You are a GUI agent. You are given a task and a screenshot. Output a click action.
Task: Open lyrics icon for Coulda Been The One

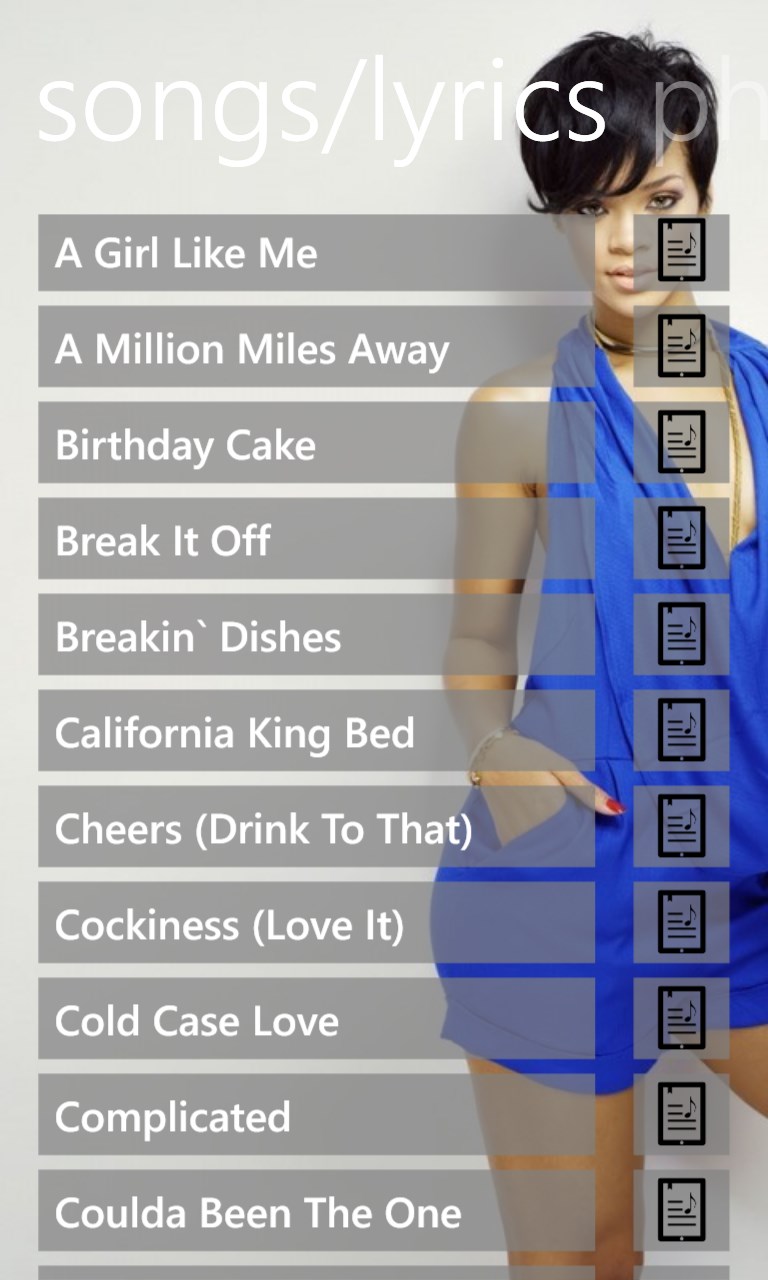coord(682,1212)
